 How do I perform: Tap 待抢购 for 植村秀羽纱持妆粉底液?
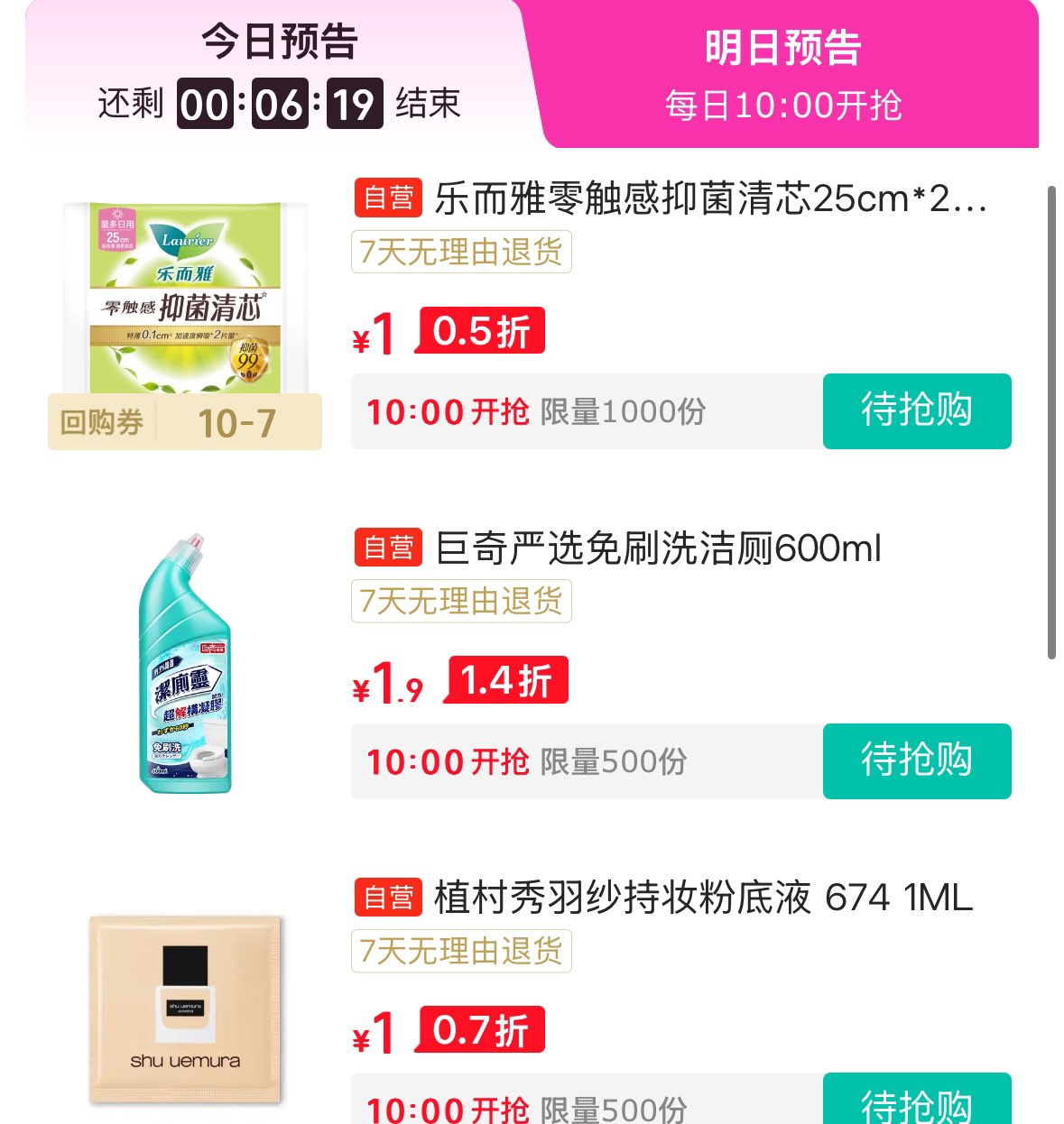(917, 1099)
